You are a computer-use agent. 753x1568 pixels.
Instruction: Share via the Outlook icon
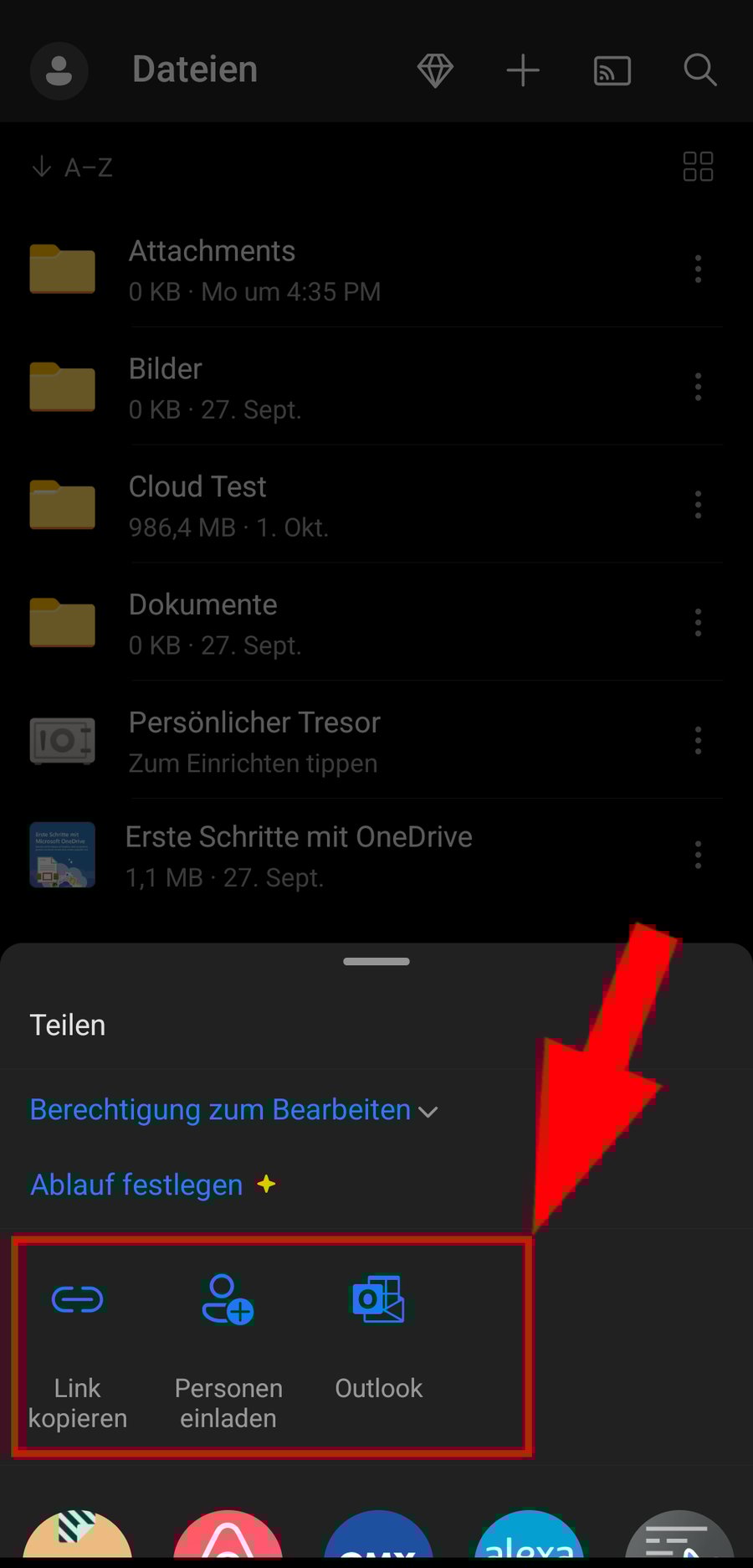pyautogui.click(x=378, y=1299)
